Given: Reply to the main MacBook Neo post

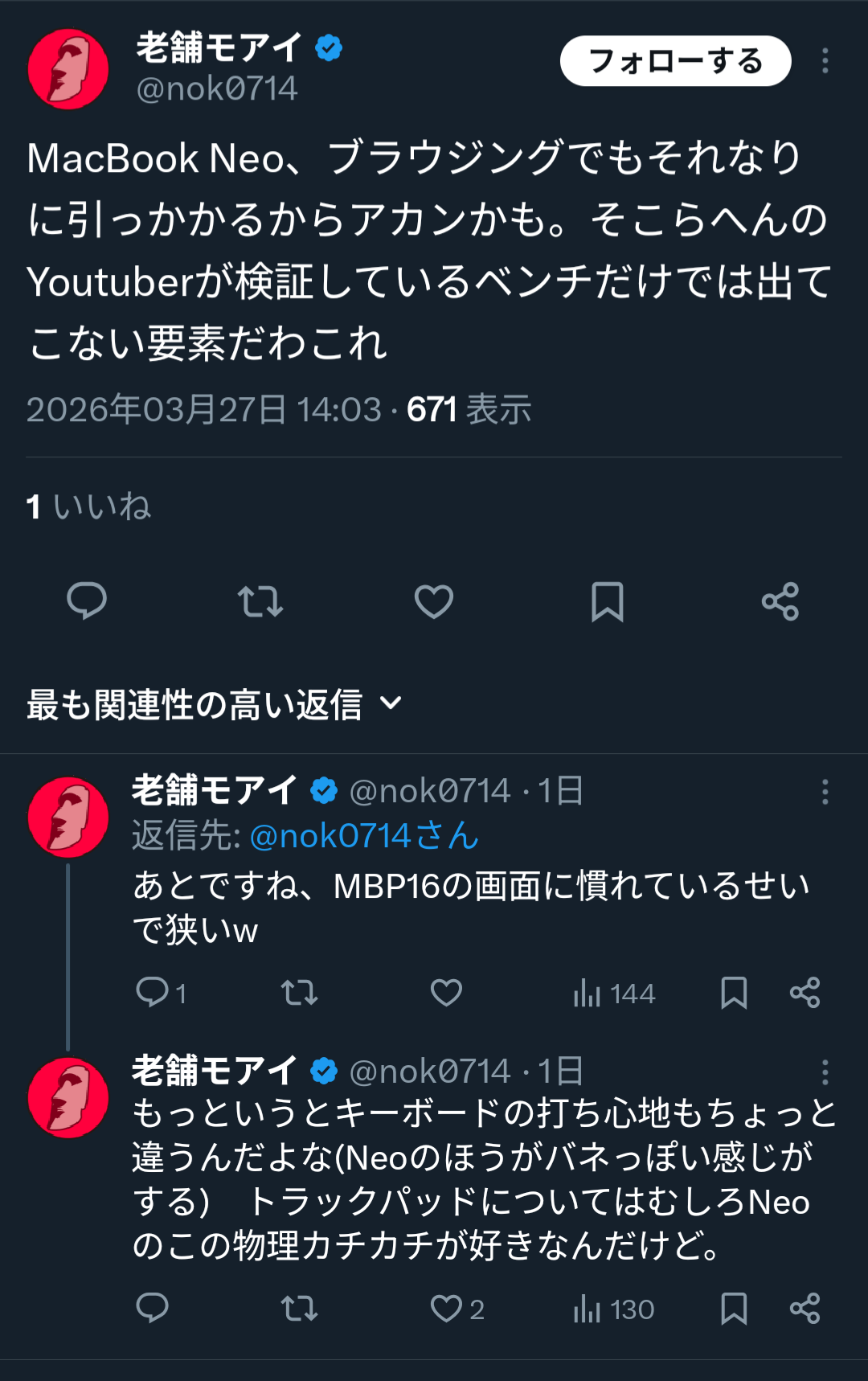Looking at the screenshot, I should (87, 601).
